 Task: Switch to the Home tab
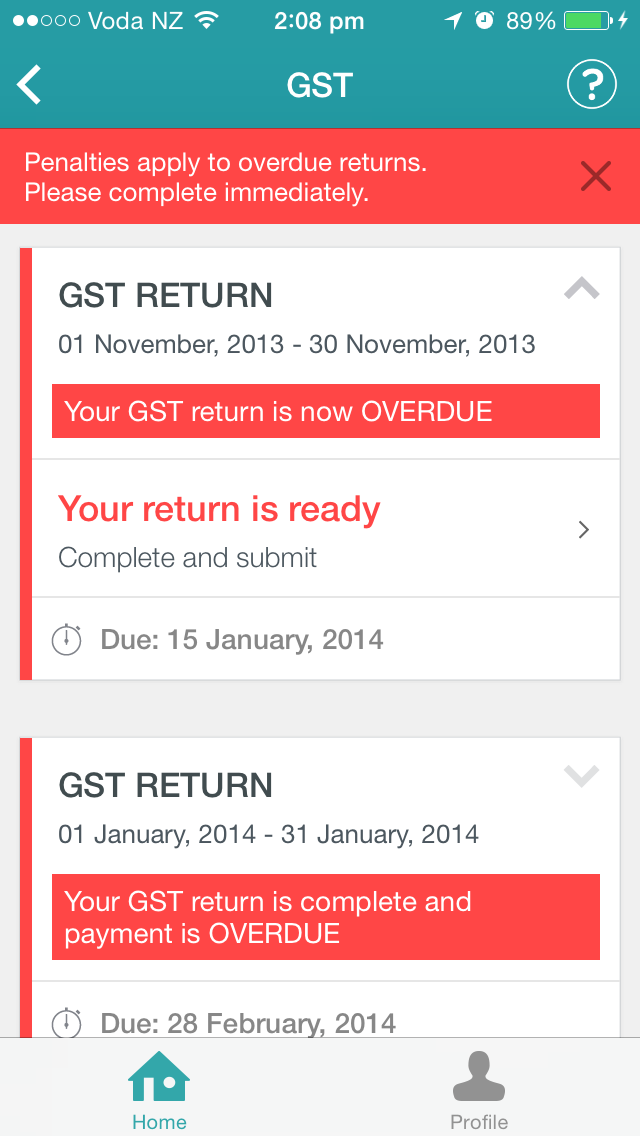pos(159,1090)
